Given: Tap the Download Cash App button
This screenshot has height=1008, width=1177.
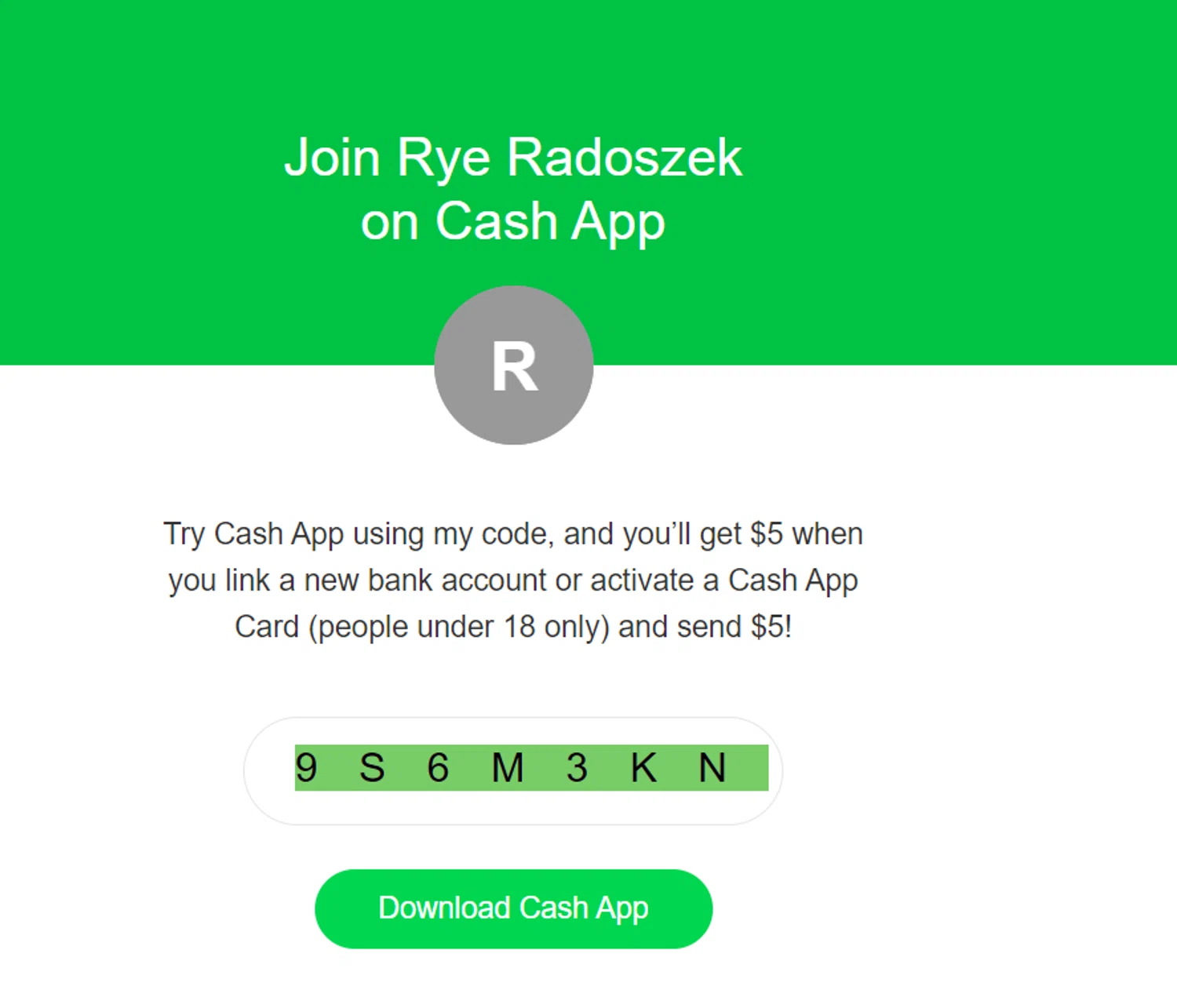Looking at the screenshot, I should (x=513, y=908).
